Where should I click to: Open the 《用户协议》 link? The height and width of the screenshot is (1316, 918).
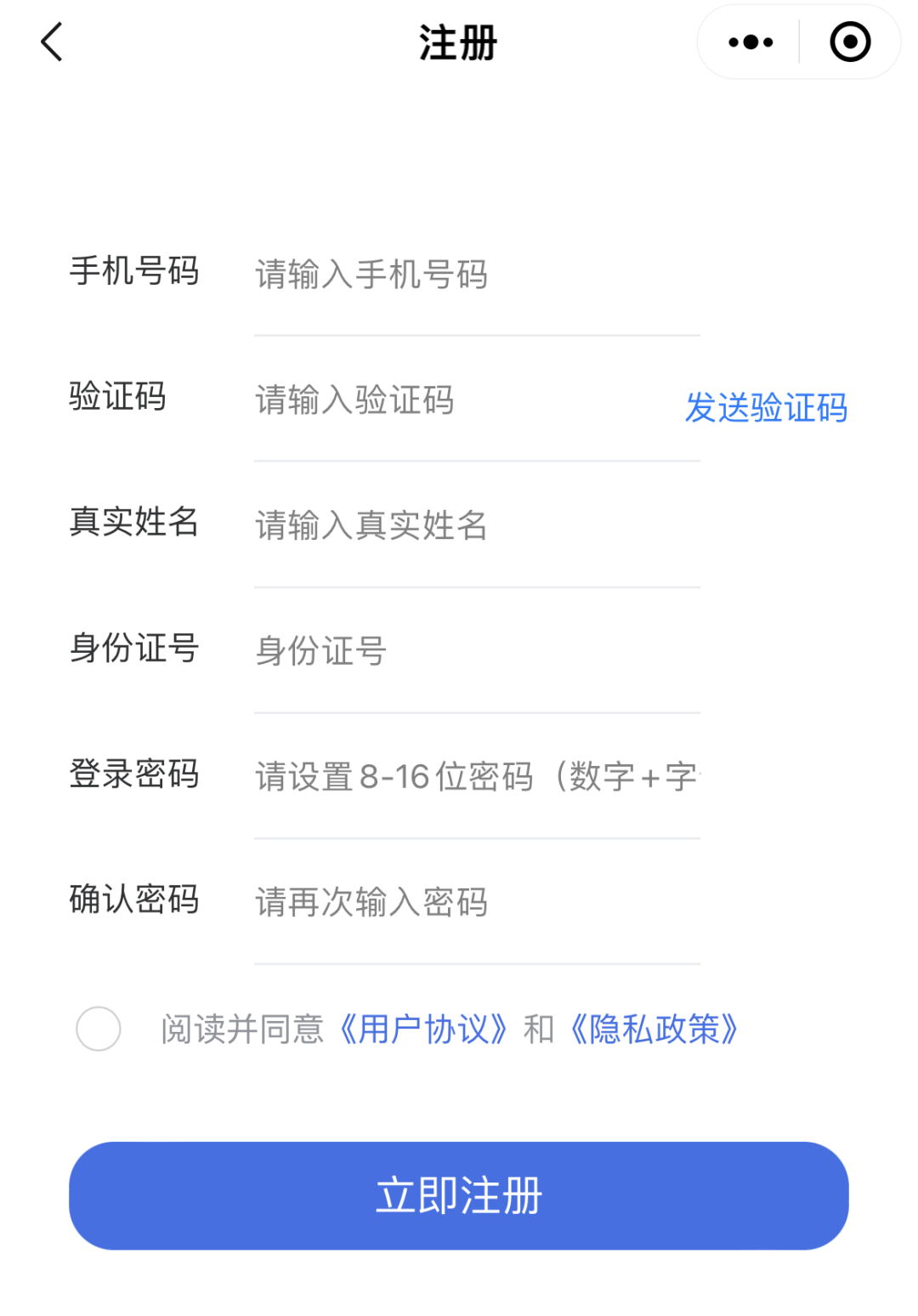424,1029
